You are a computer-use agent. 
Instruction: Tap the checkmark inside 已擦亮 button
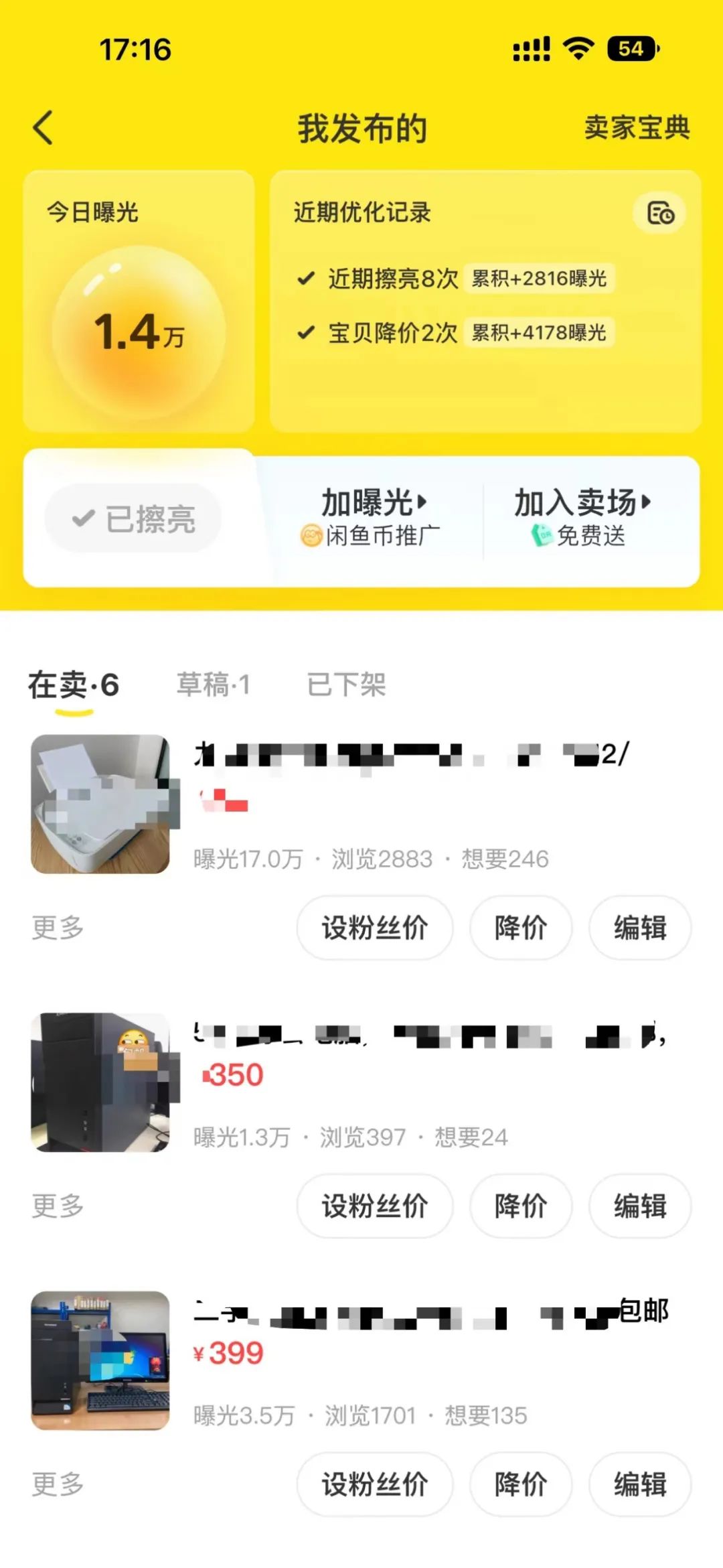point(82,517)
